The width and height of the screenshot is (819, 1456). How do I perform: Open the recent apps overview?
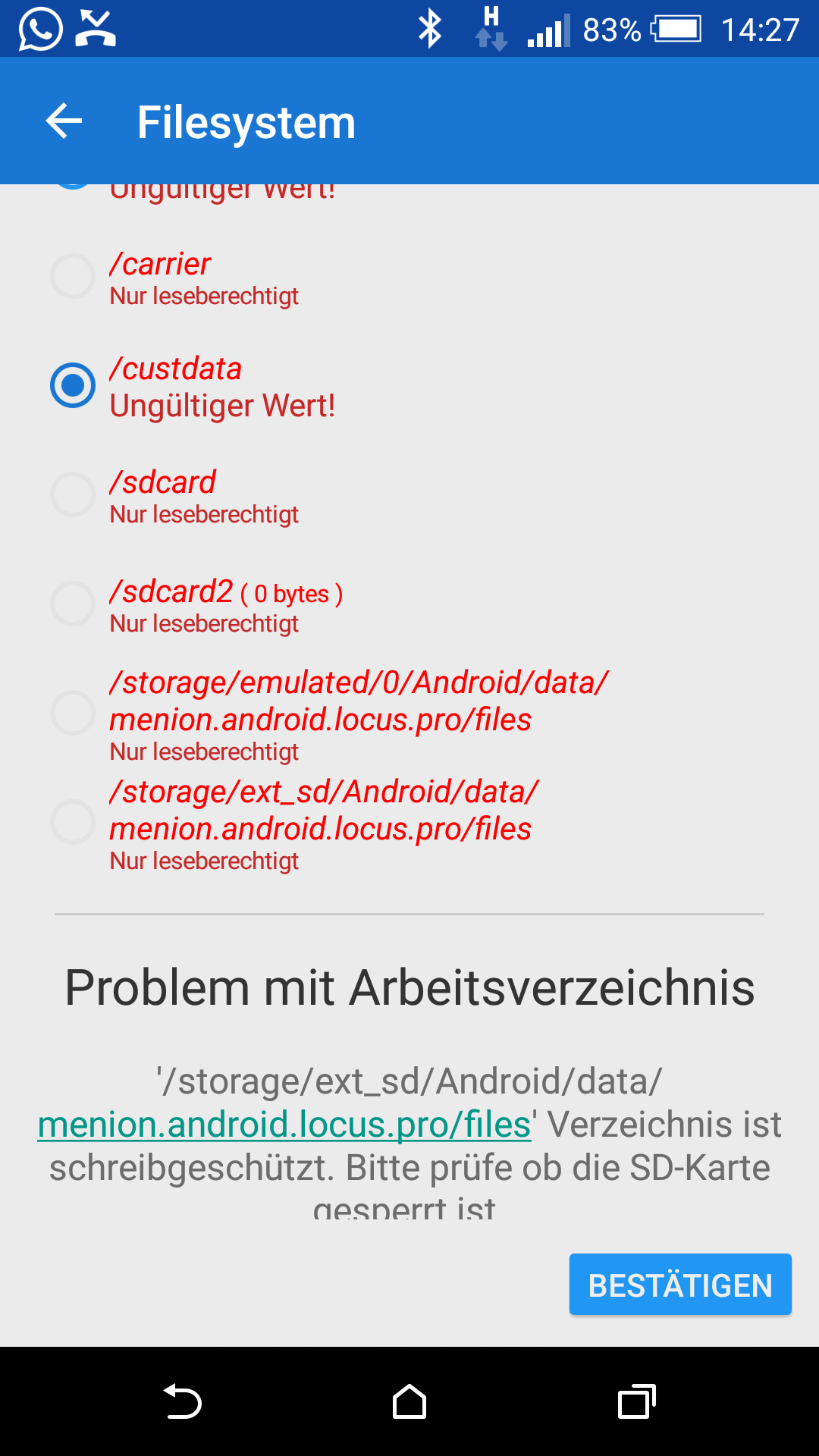pyautogui.click(x=636, y=1401)
